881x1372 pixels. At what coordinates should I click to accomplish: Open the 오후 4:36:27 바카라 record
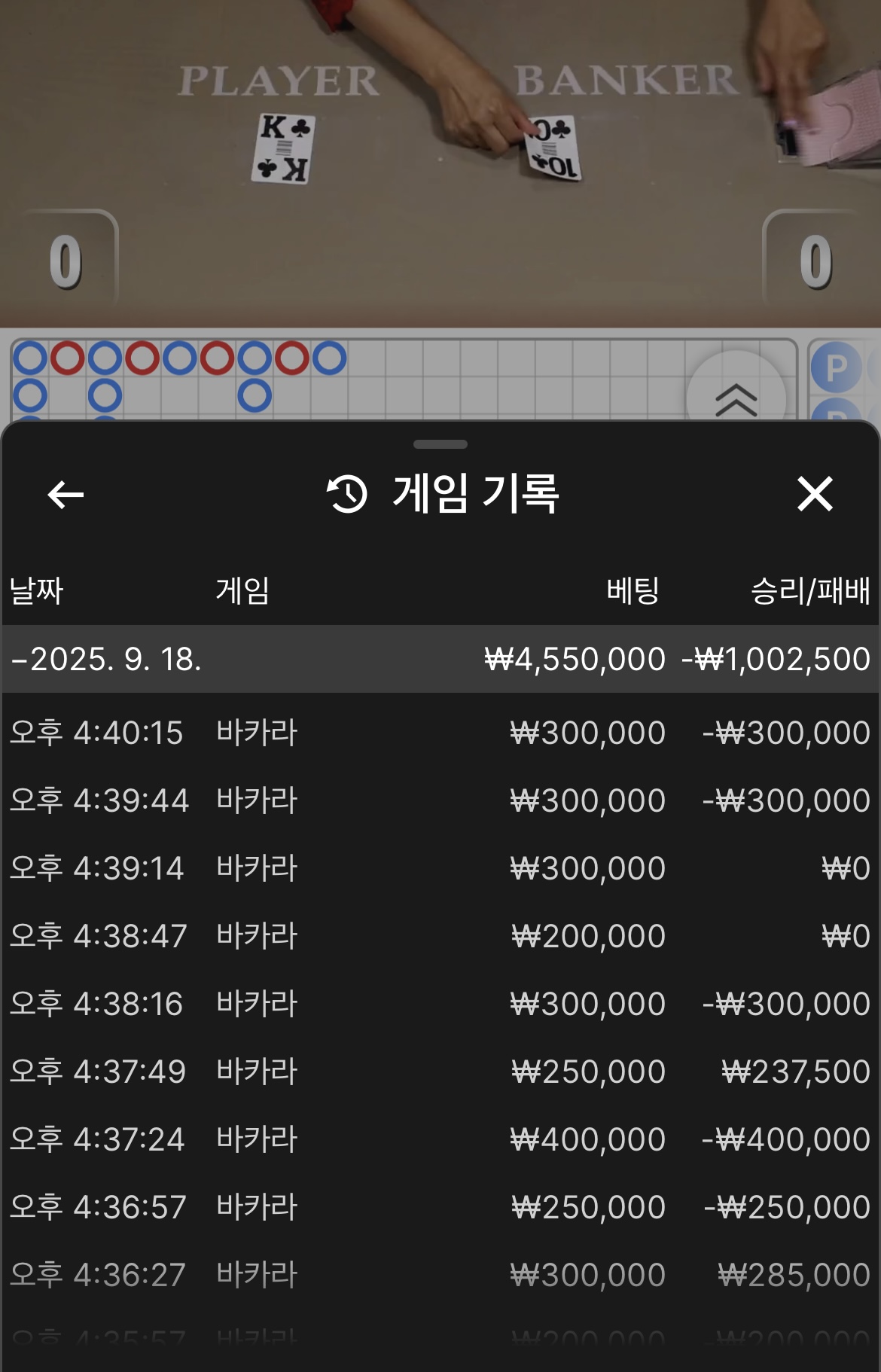click(x=440, y=1275)
